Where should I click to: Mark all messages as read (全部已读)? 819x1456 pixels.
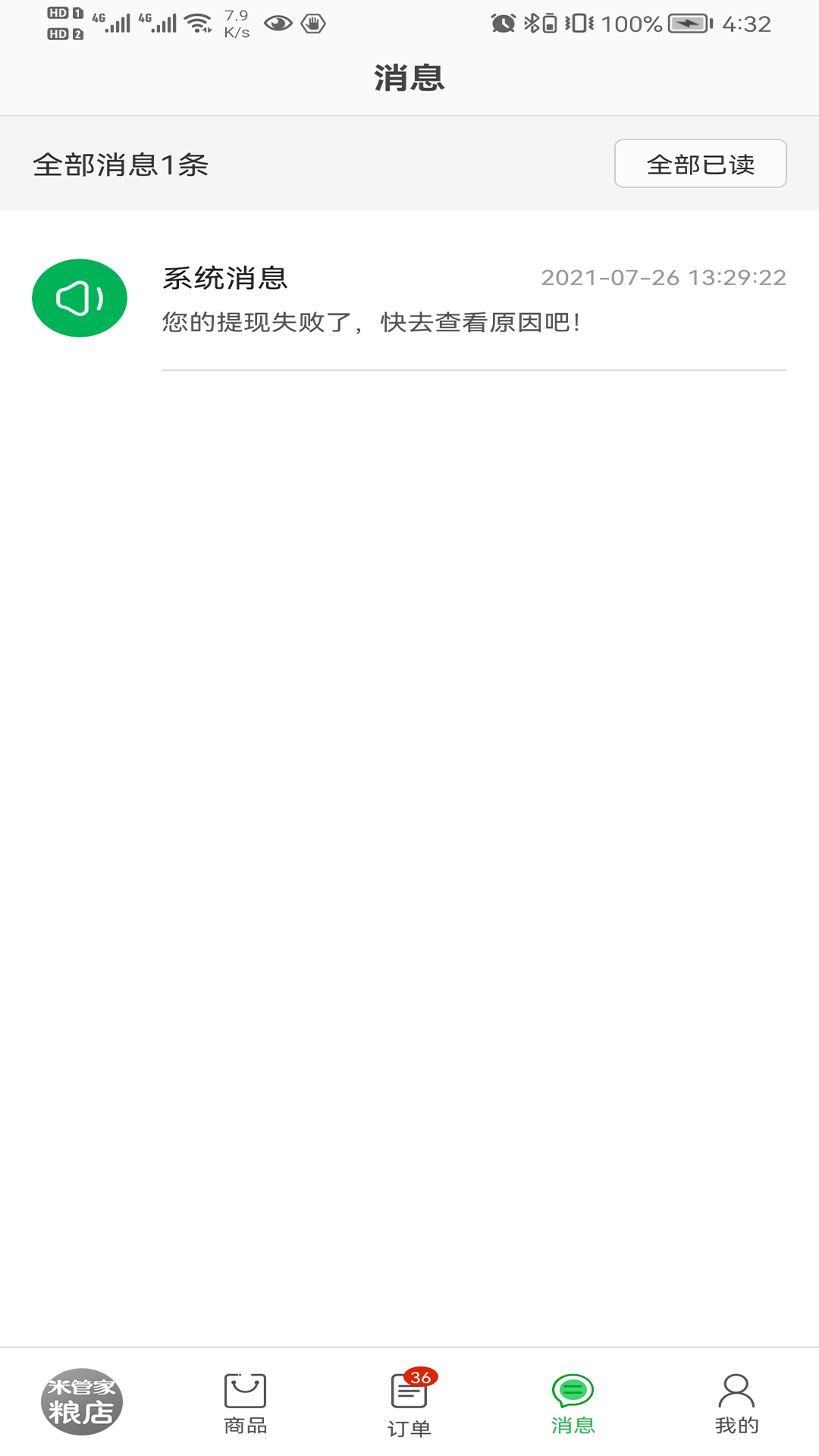coord(700,164)
